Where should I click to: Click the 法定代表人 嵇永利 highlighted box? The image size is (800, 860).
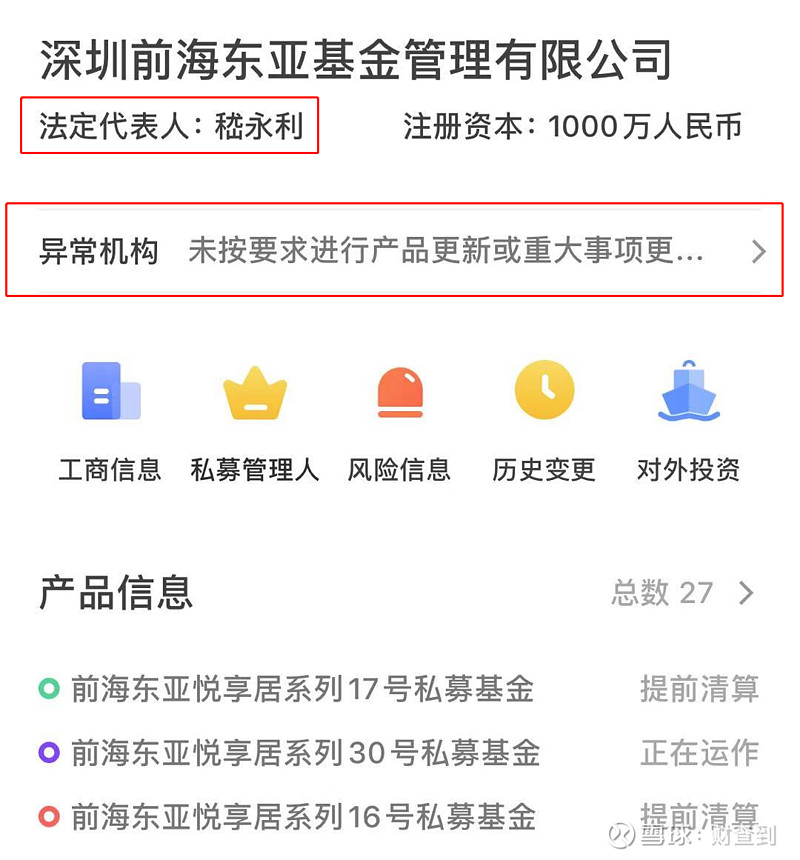click(x=170, y=127)
